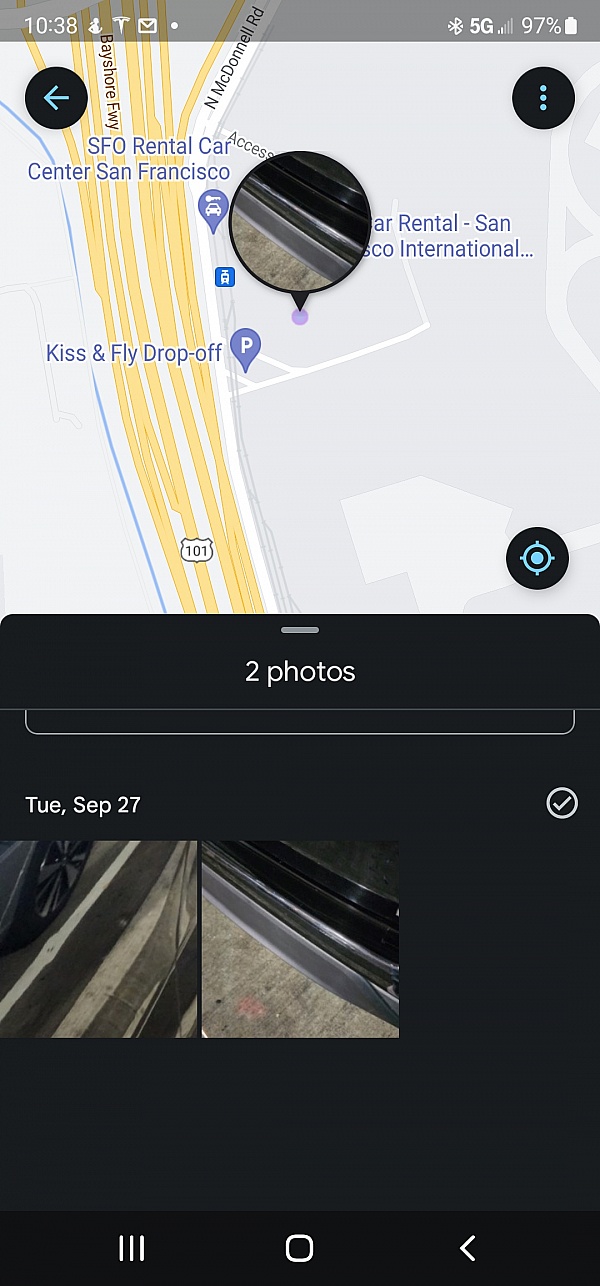This screenshot has width=600, height=1286.
Task: Tap the sheet drag handle above 2 photos
Action: (300, 630)
